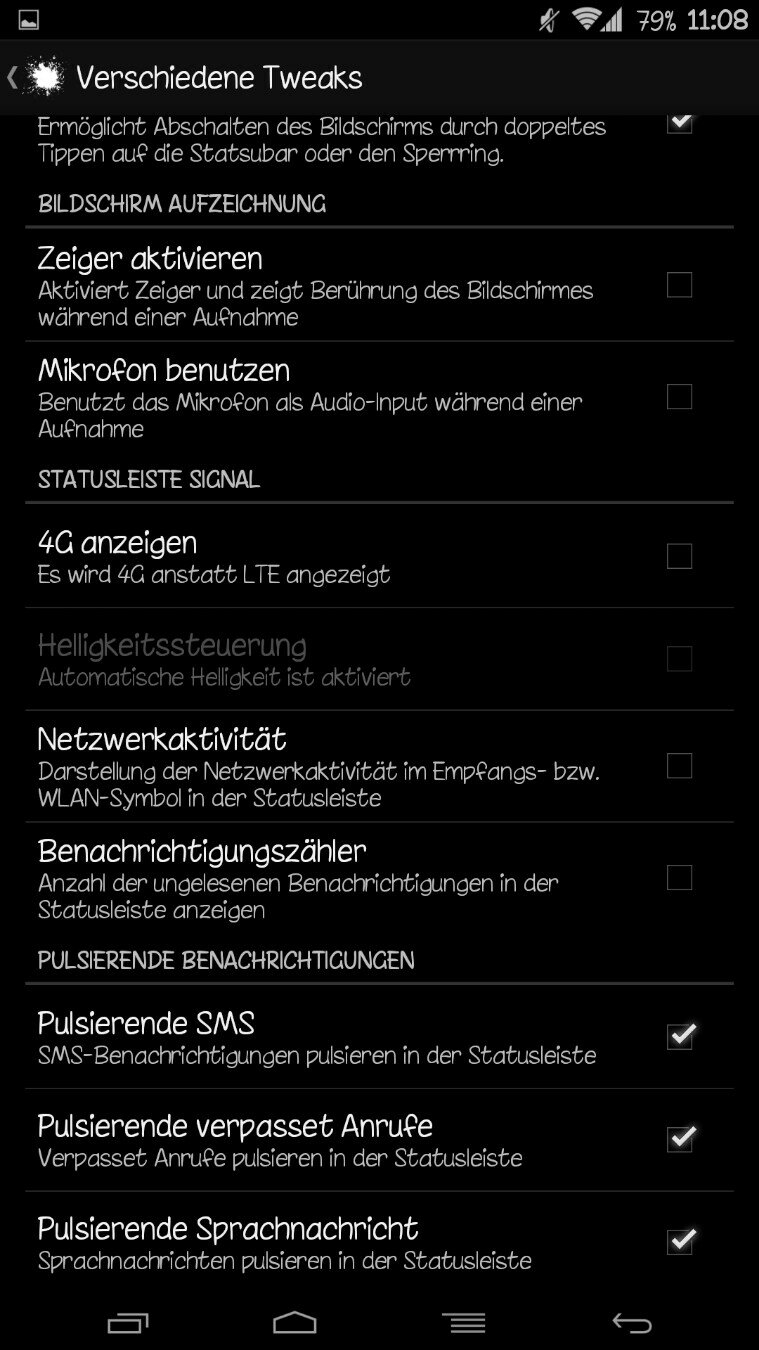759x1350 pixels.
Task: Tick the Benachrichtigungszähler checkbox
Action: click(679, 878)
